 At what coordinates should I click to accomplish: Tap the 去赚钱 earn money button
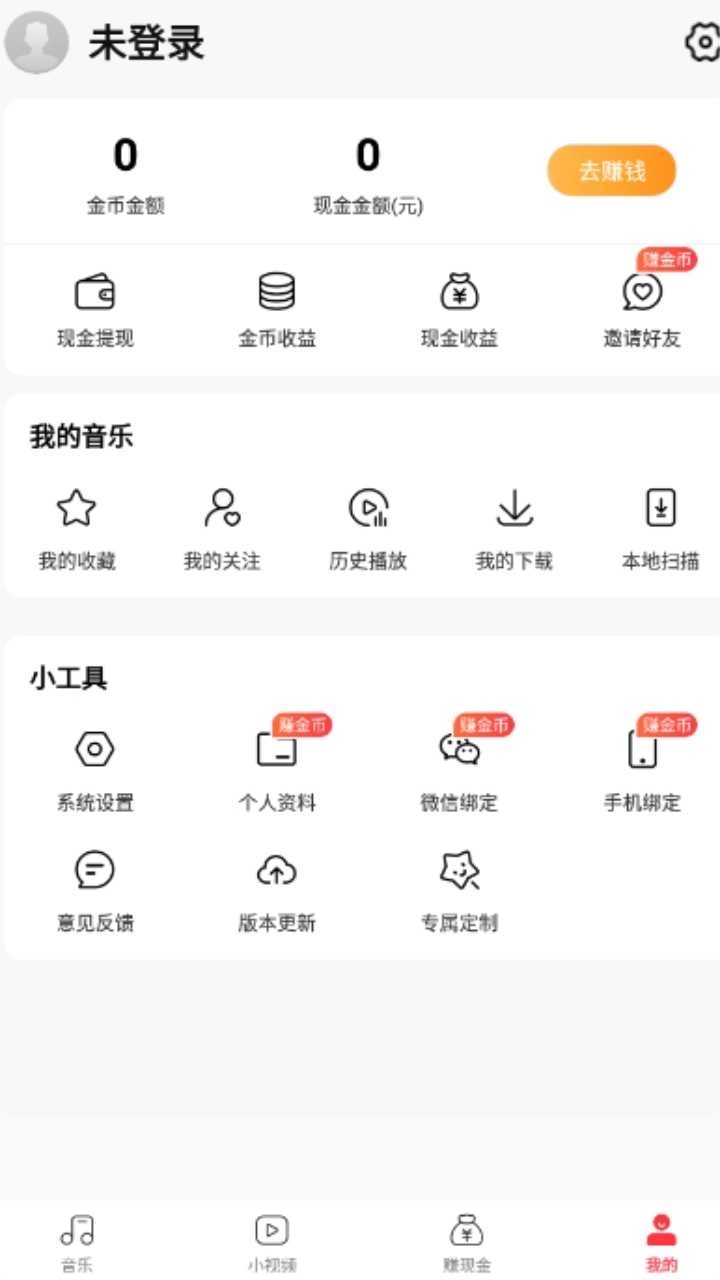point(611,170)
